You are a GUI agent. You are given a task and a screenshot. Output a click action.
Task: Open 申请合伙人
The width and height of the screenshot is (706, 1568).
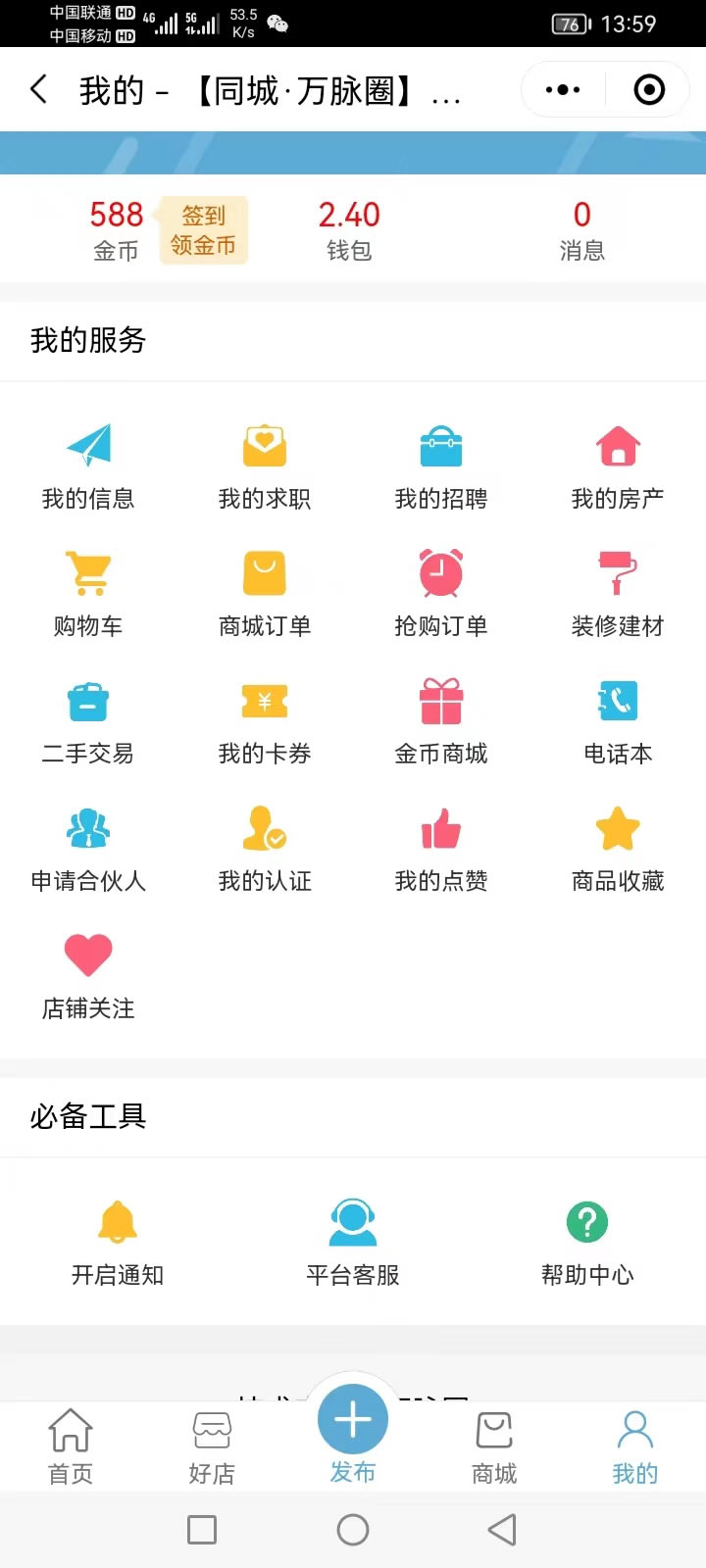pyautogui.click(x=88, y=849)
